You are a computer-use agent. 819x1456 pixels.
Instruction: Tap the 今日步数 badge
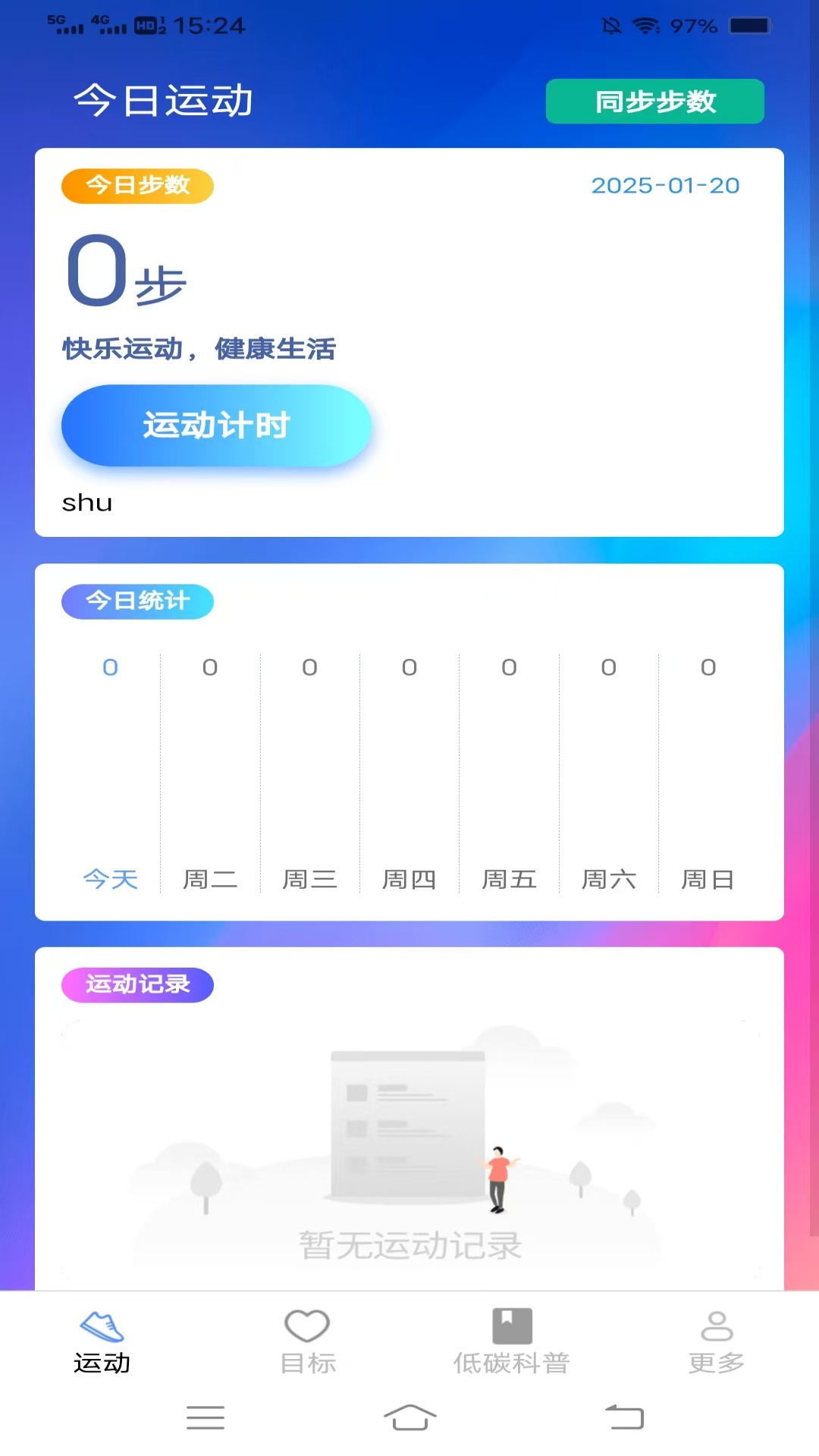pos(136,186)
